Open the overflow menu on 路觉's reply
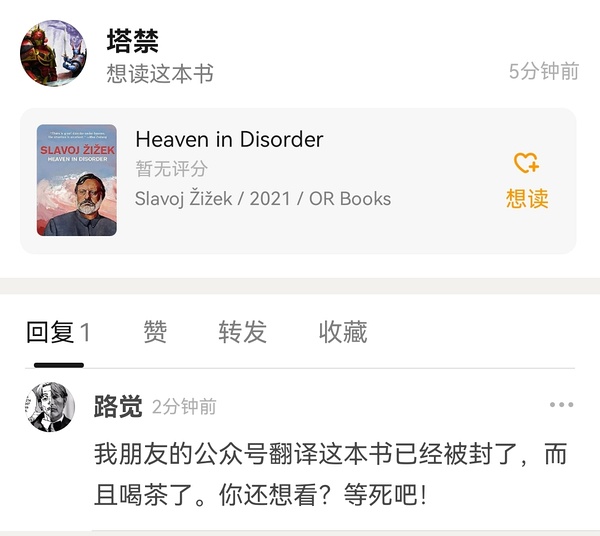 pyautogui.click(x=561, y=405)
